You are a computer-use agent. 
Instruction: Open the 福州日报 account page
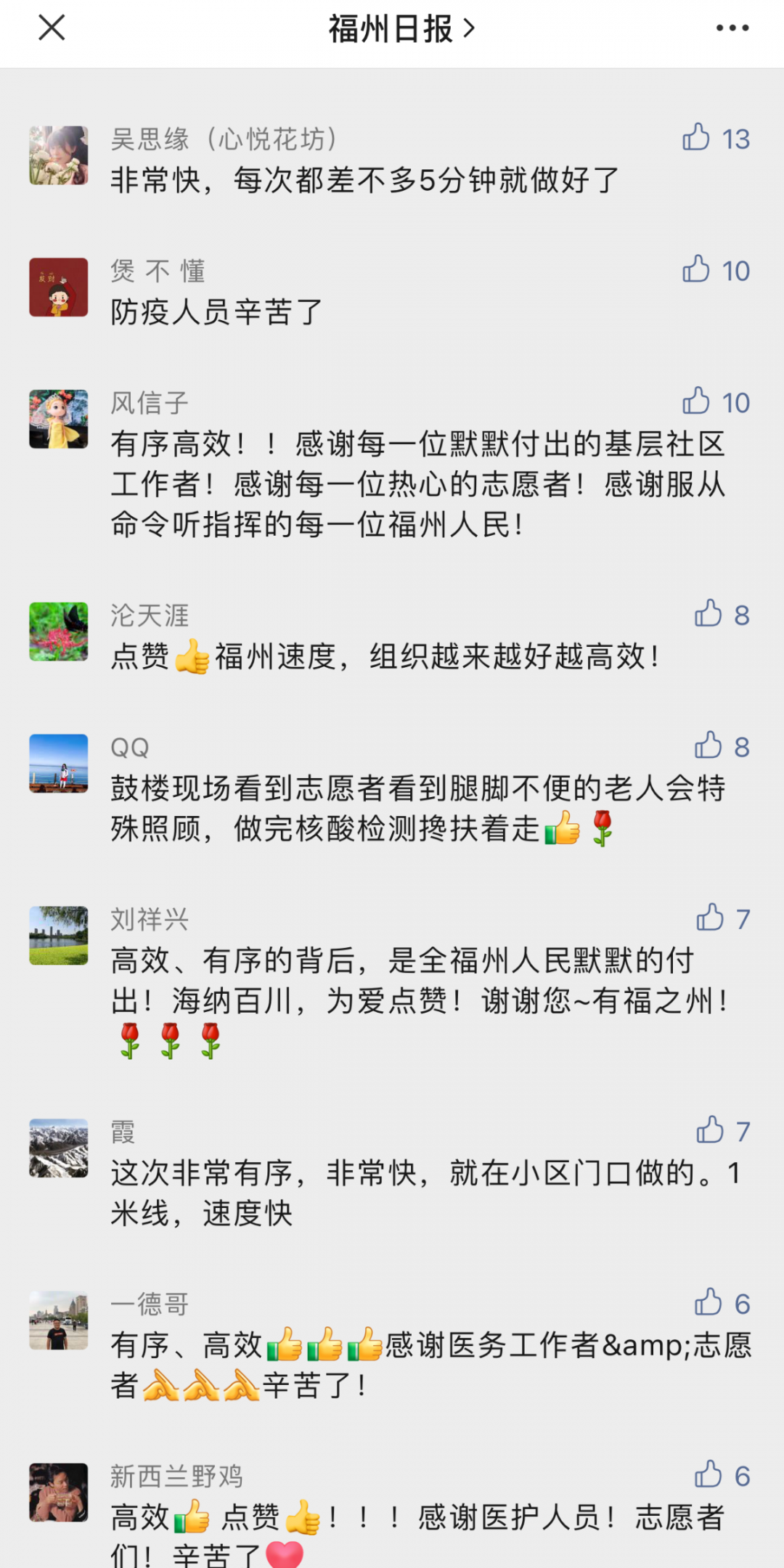click(400, 29)
